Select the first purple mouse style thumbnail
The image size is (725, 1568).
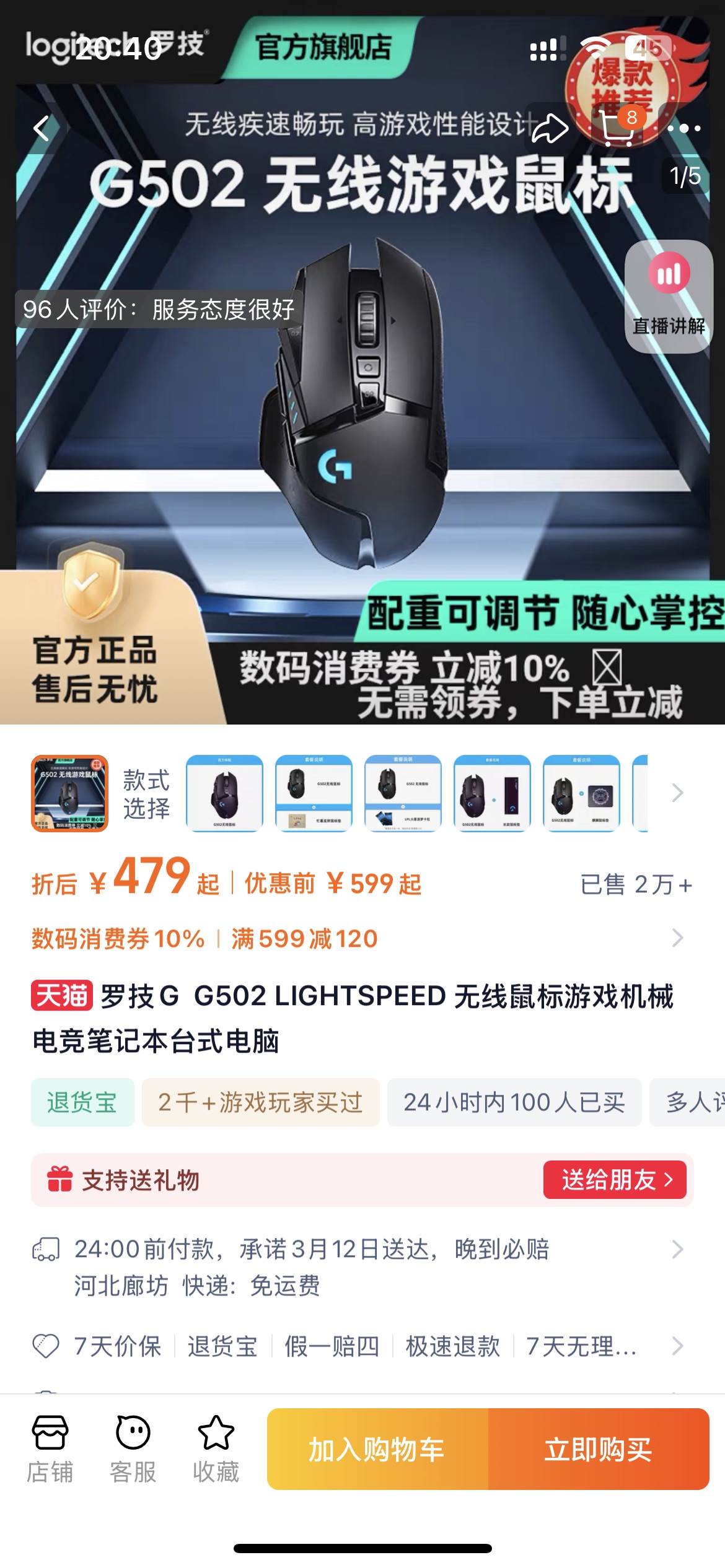point(224,793)
